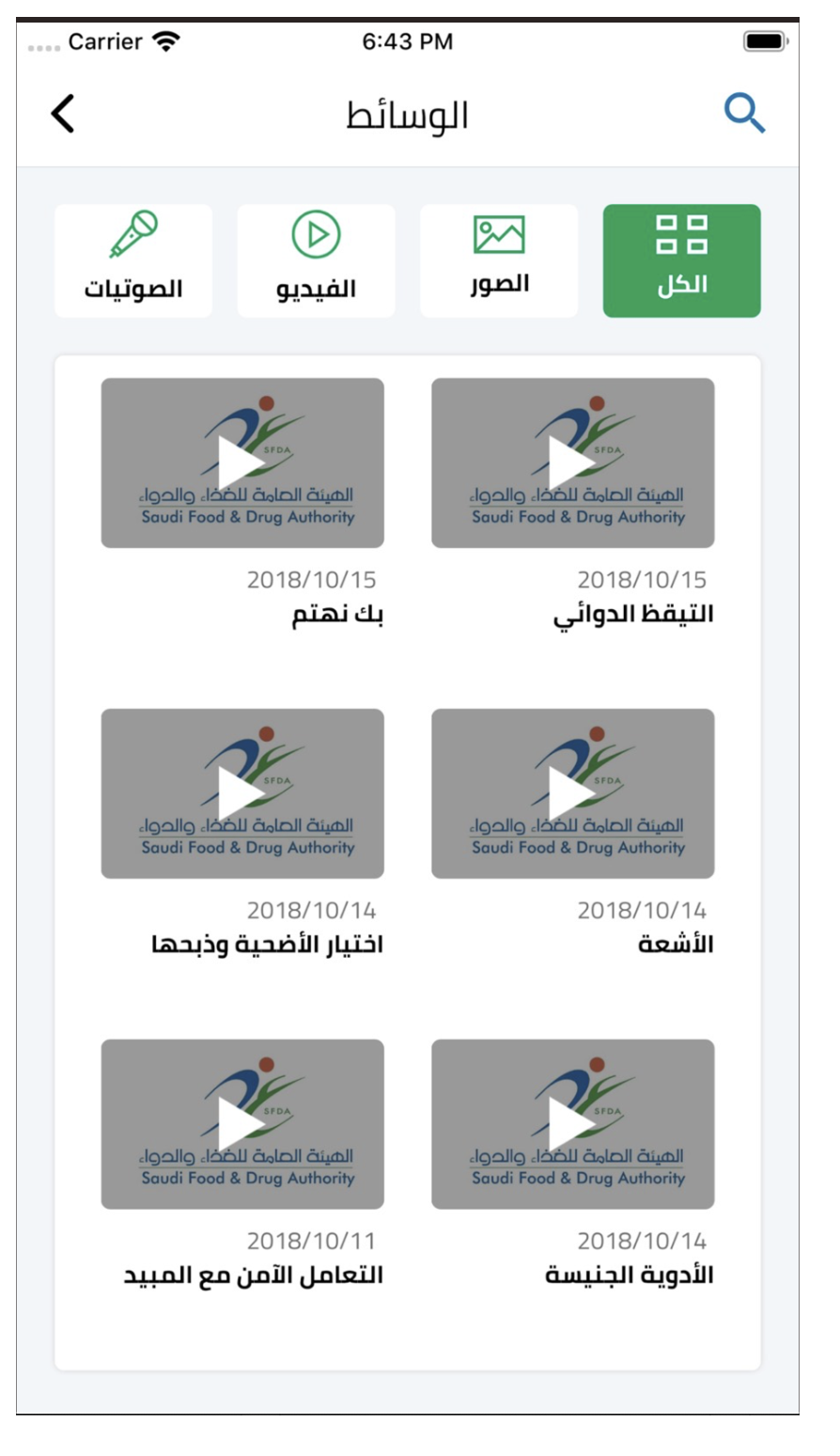
Task: Play the بك نهتم video
Action: coord(242,462)
